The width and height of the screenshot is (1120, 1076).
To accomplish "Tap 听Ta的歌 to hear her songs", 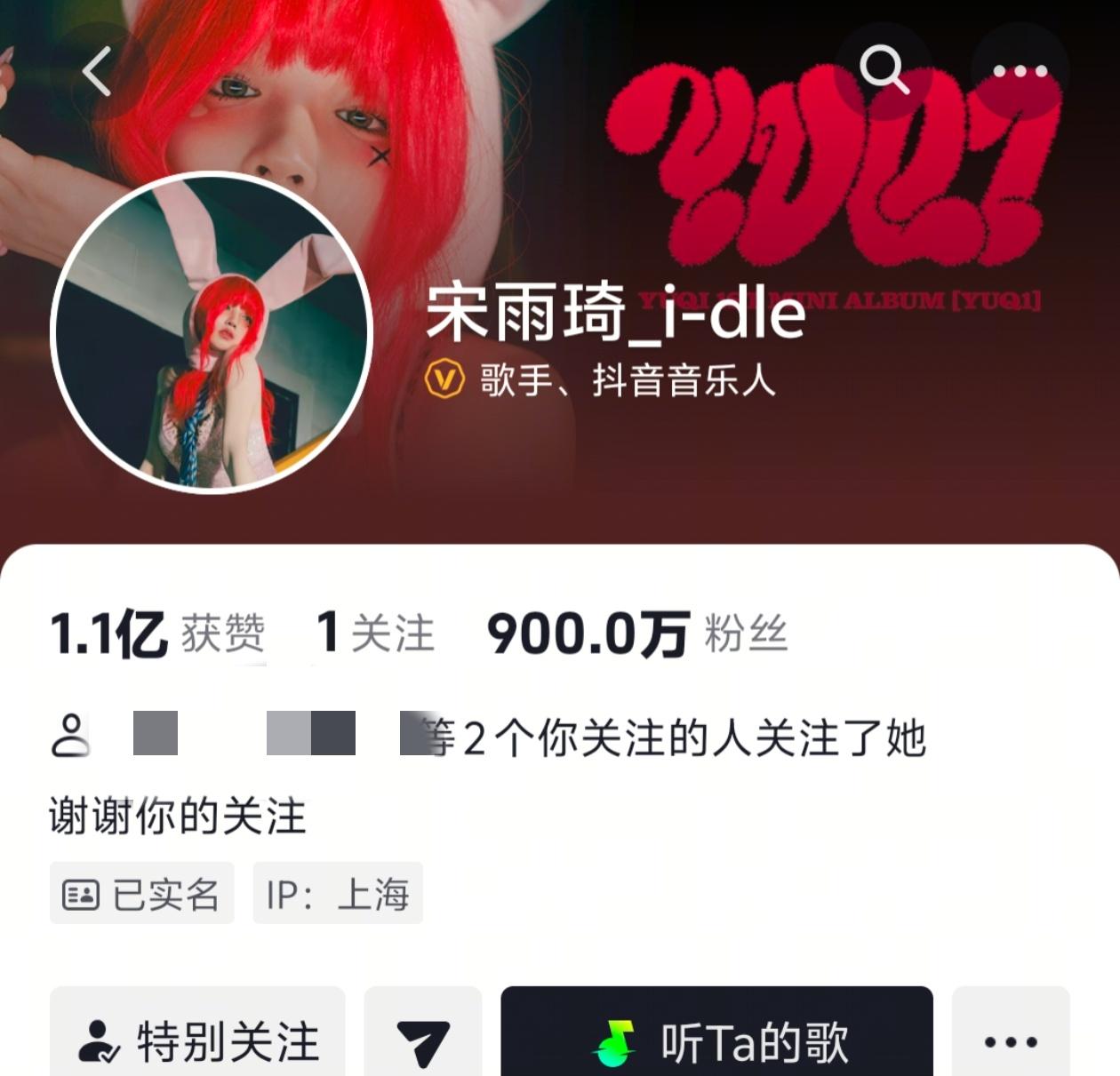I will tap(716, 1040).
